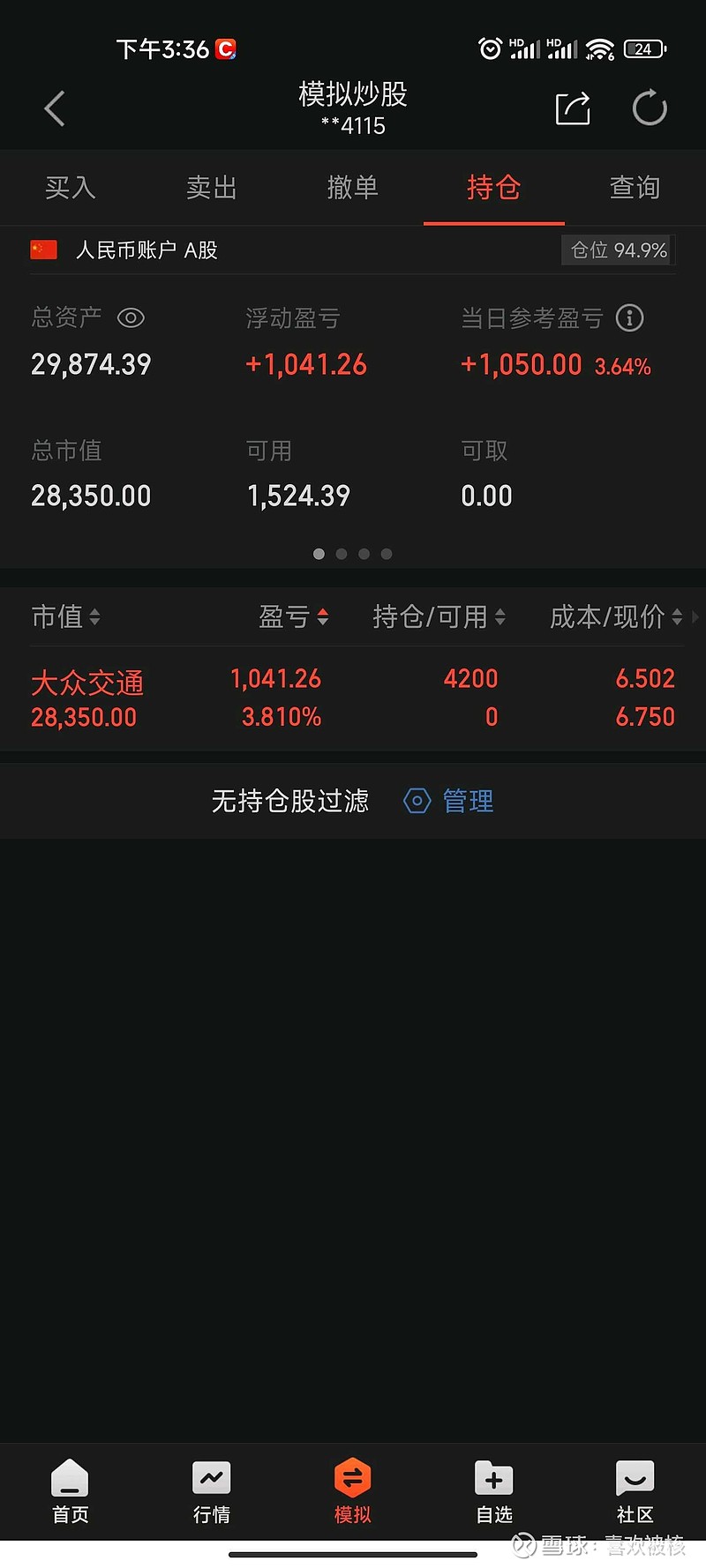706x1568 pixels.
Task: Open the 大众交通 holding row
Action: [x=353, y=698]
